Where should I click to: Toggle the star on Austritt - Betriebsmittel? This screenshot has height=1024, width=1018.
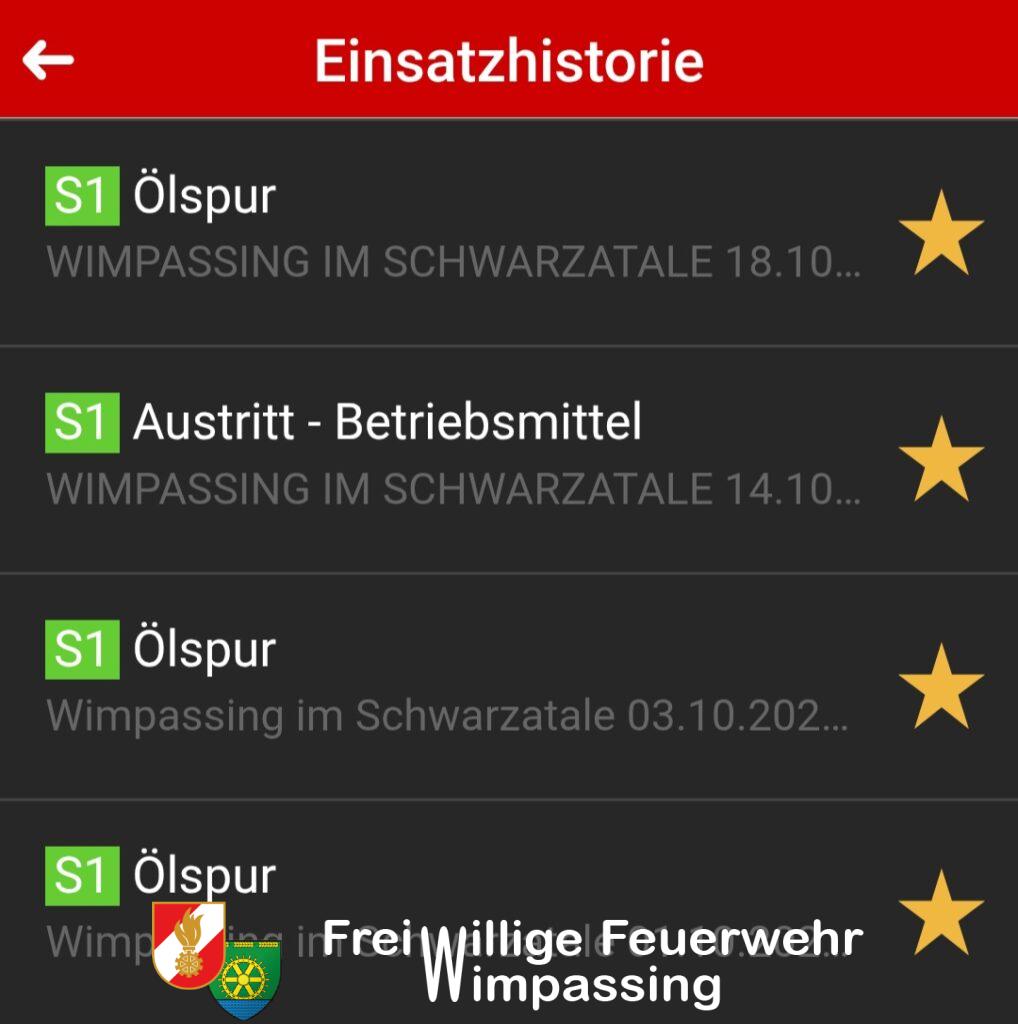point(941,458)
